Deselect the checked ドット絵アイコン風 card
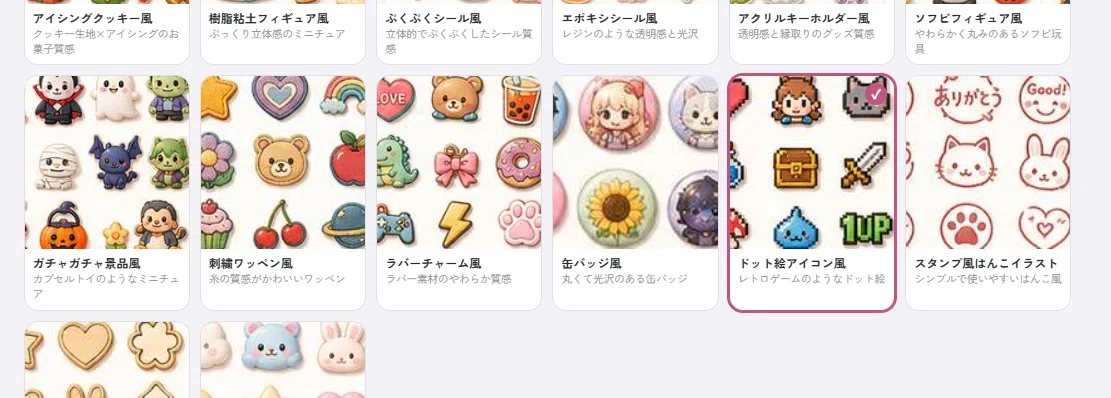This screenshot has height=398, width=1111. 811,193
